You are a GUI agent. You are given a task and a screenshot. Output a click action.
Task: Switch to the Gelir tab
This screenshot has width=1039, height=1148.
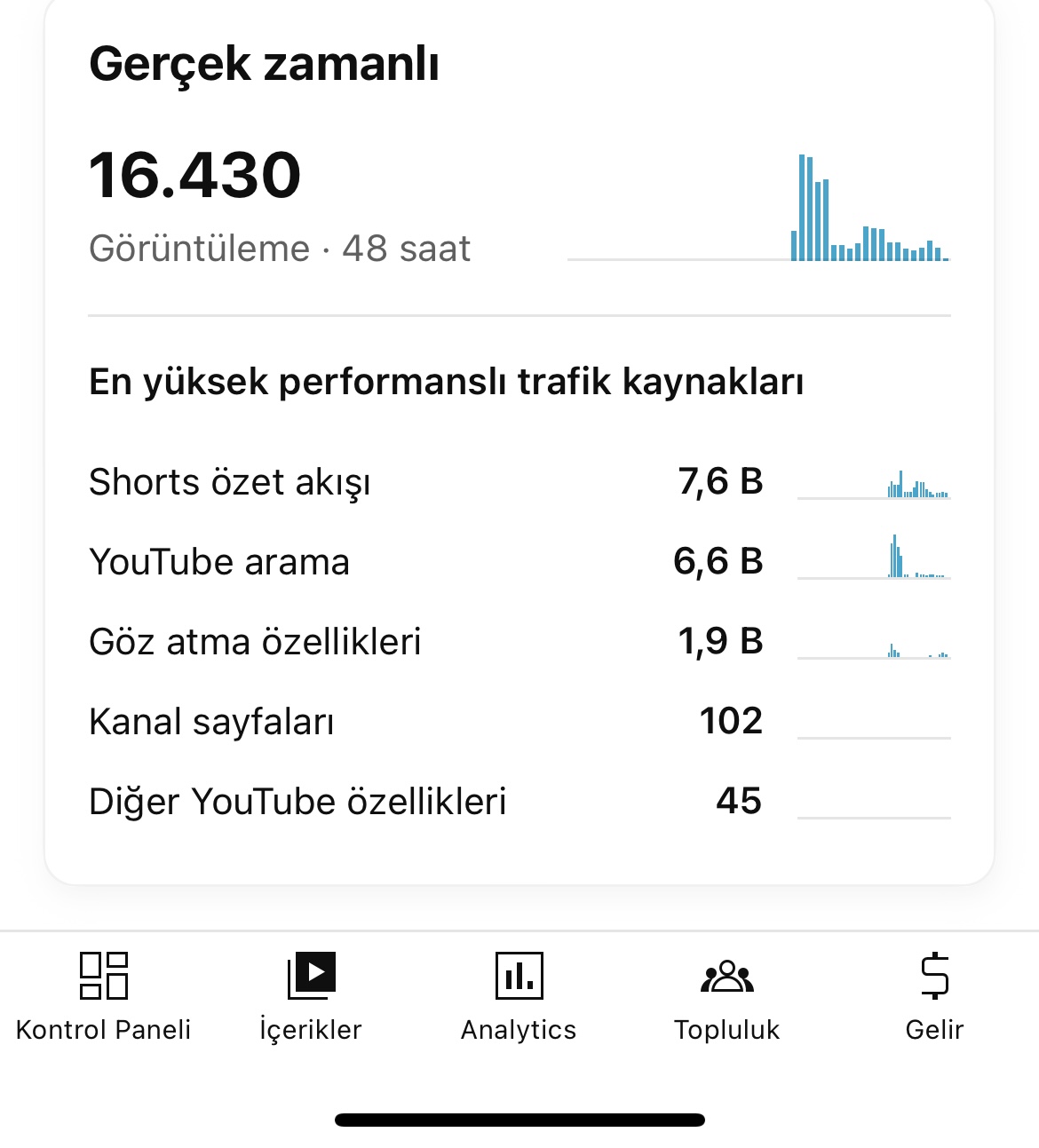point(935,996)
